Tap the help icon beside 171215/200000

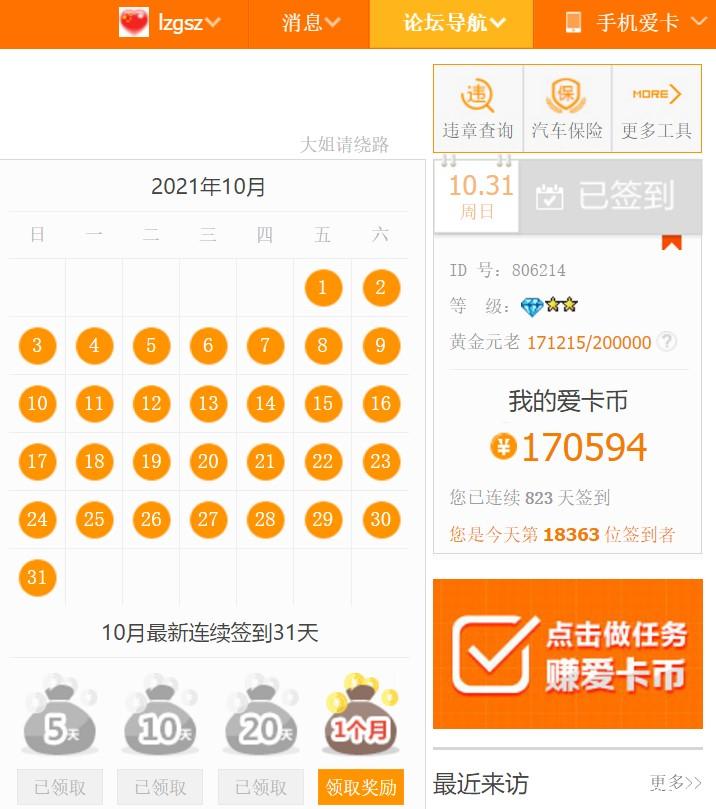coord(667,342)
